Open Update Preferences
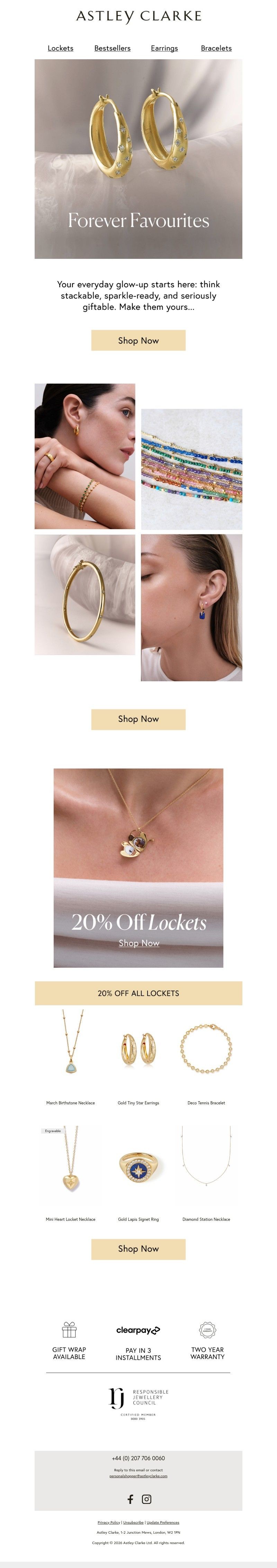277x1568 pixels. point(162,1522)
